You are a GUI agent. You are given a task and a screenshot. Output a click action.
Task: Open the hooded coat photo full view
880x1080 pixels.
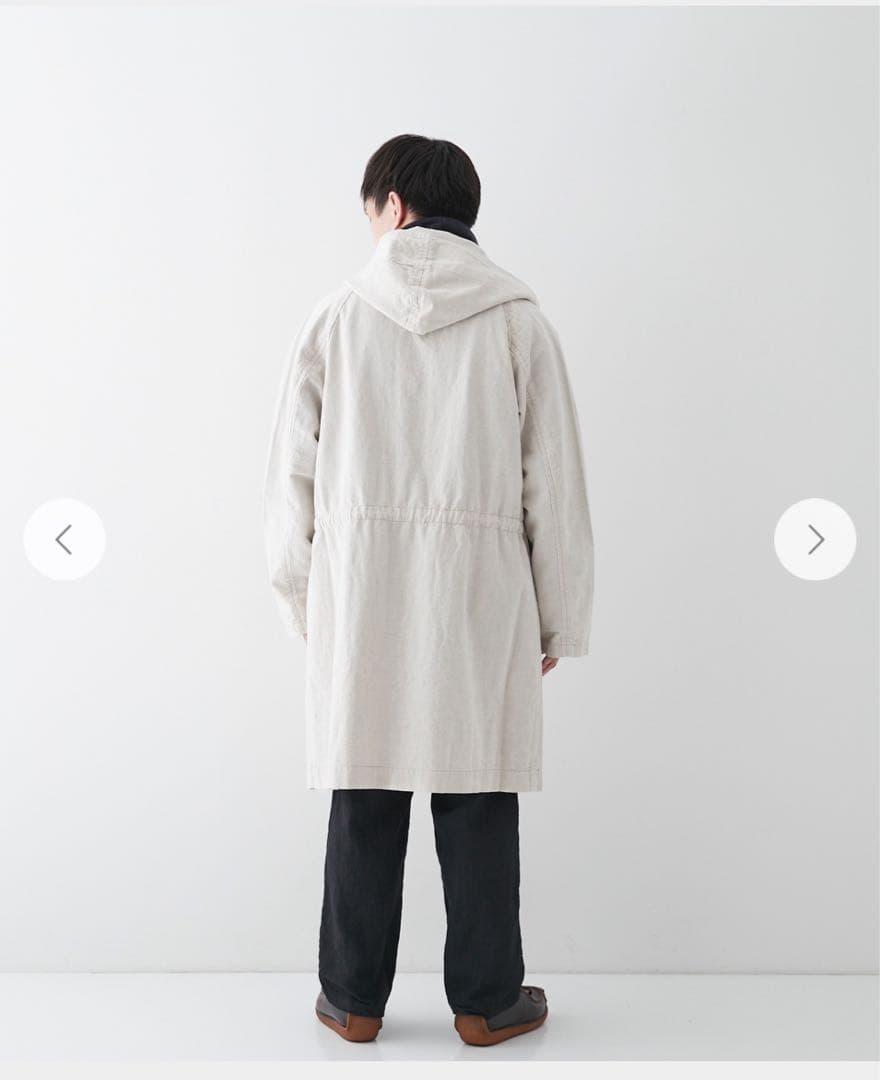430,500
